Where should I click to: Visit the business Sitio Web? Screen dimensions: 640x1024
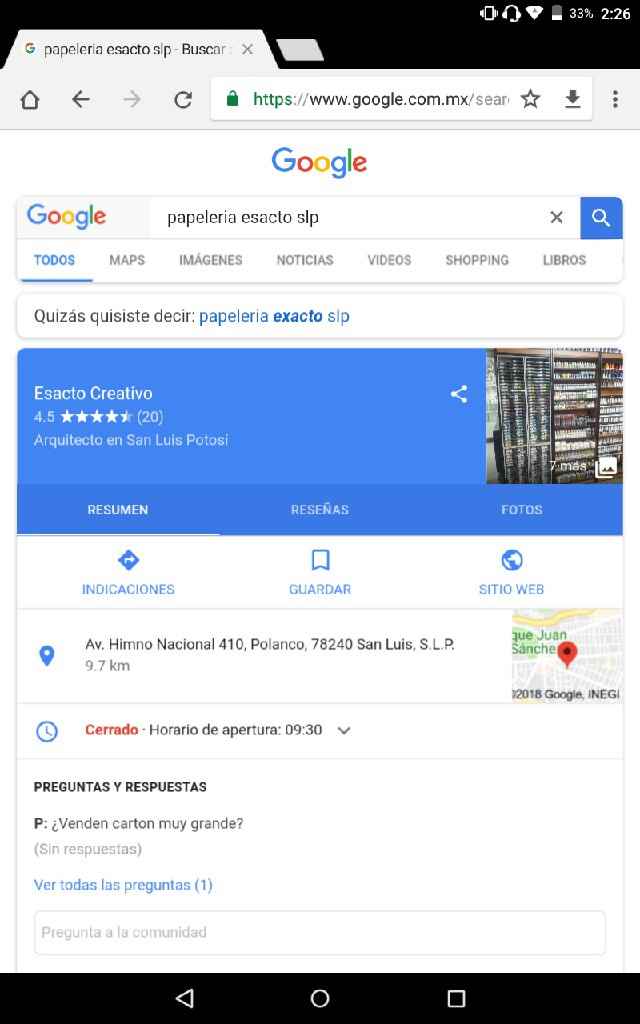(511, 572)
